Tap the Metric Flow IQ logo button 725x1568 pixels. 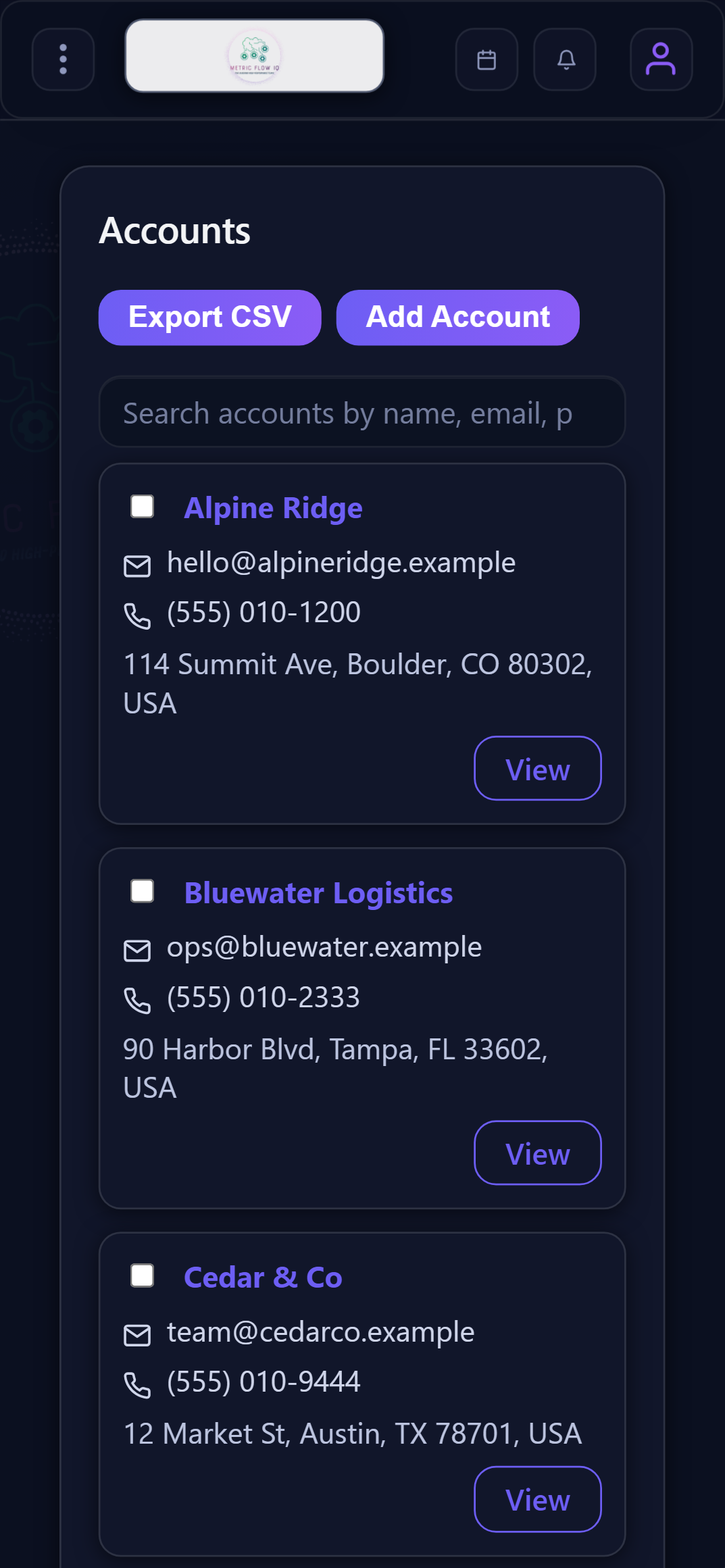(254, 56)
